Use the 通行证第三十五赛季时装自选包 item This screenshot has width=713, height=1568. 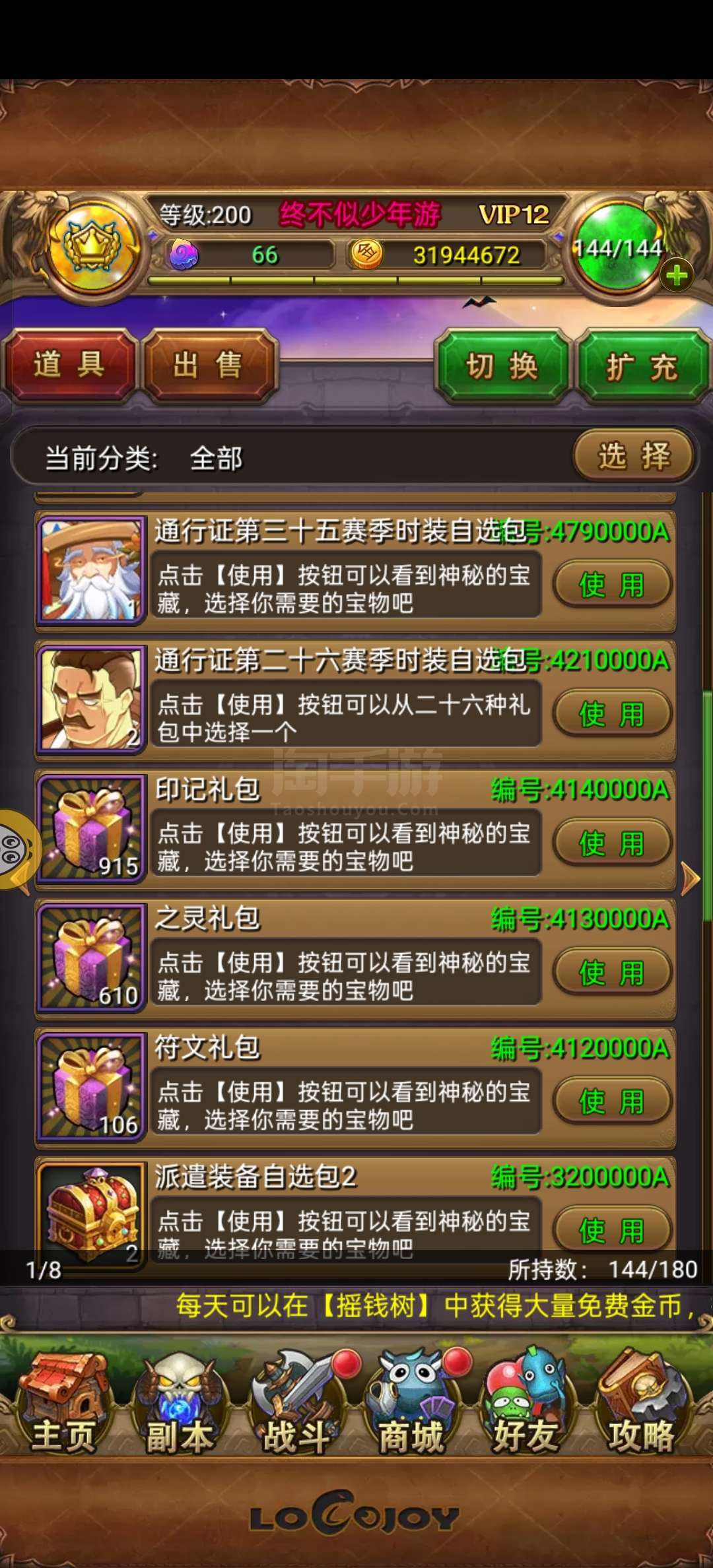click(612, 585)
